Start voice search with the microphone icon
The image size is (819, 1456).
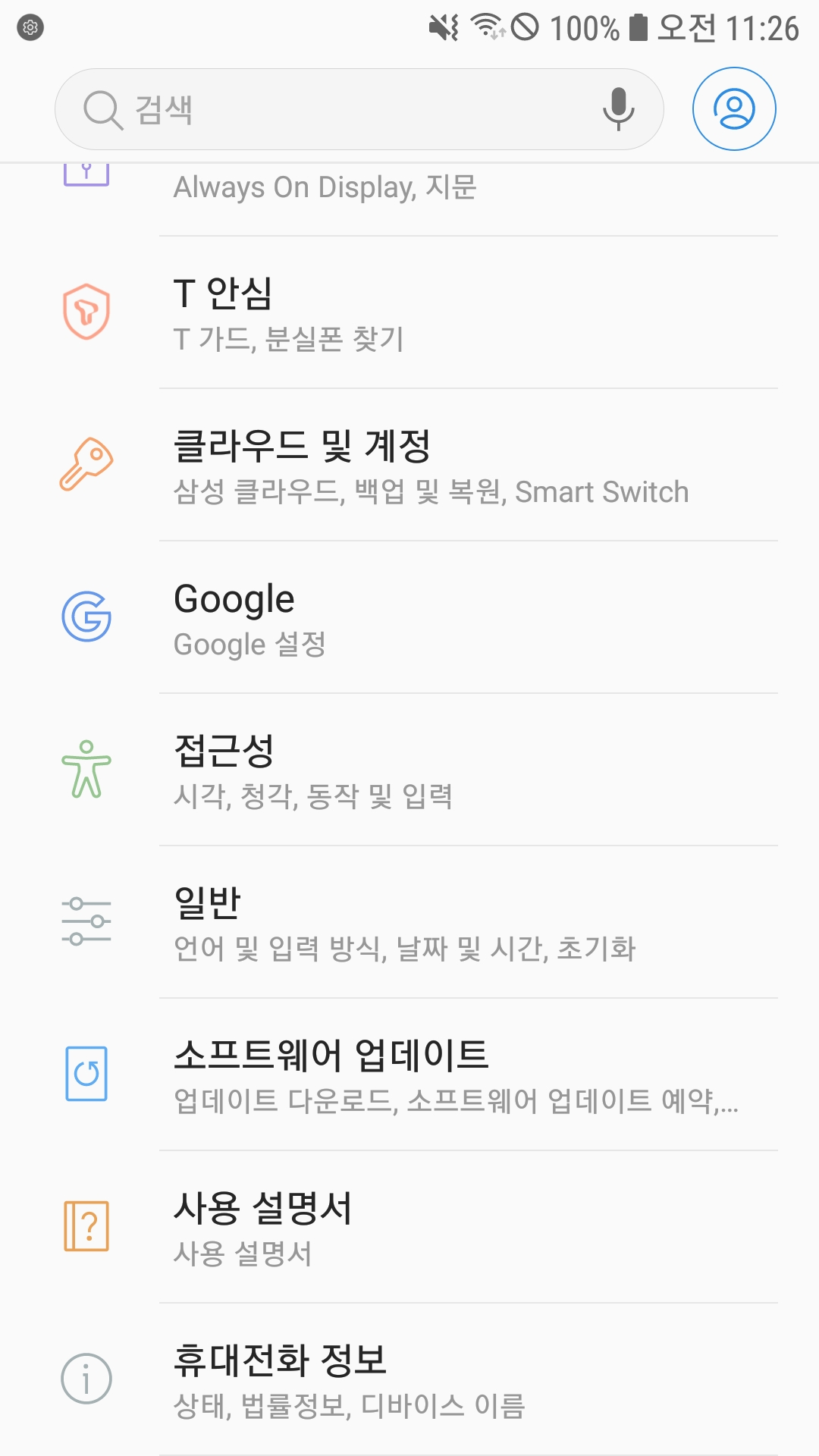coord(618,109)
